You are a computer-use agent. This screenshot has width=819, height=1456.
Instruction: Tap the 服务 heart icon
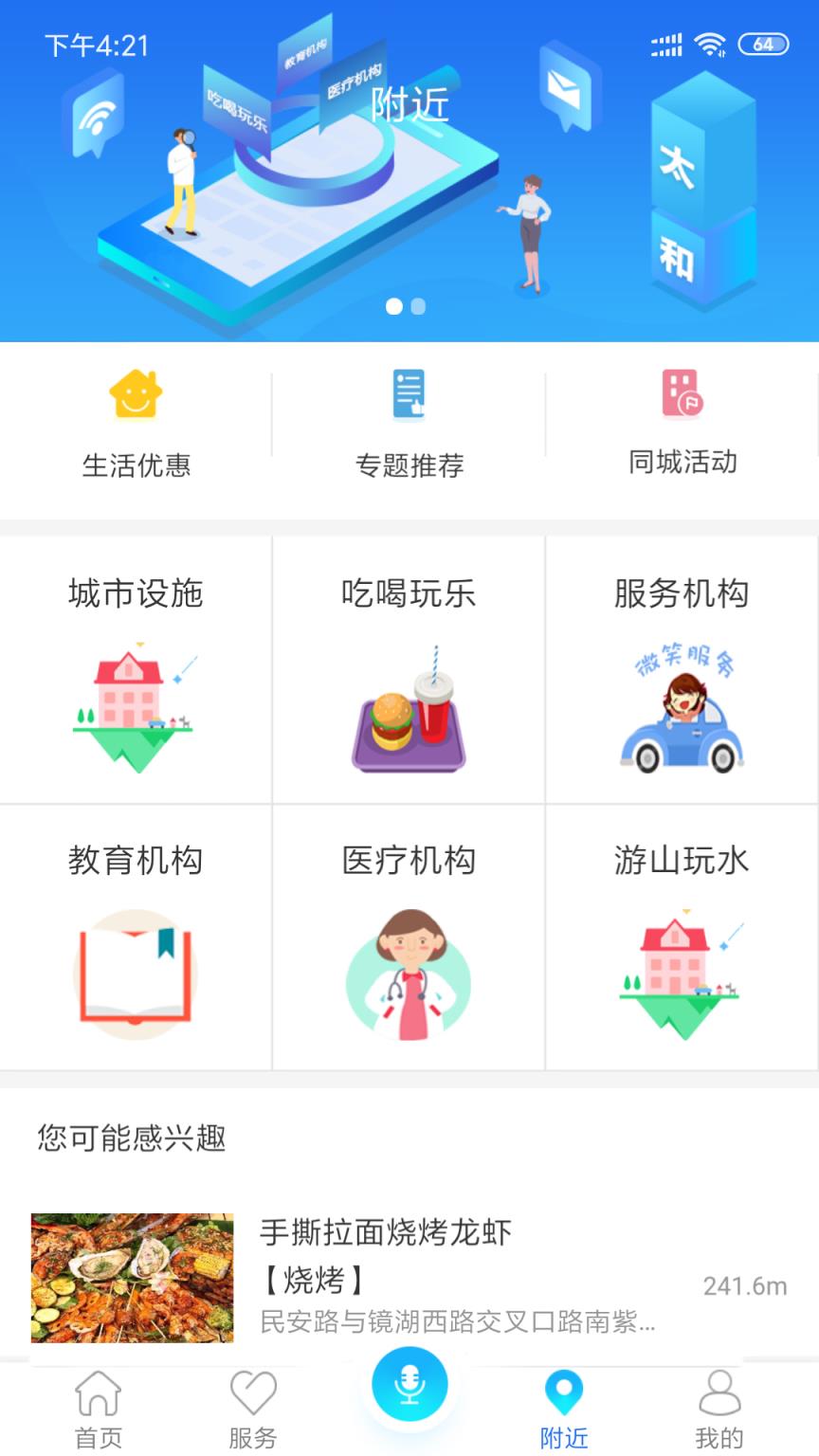(x=250, y=1393)
